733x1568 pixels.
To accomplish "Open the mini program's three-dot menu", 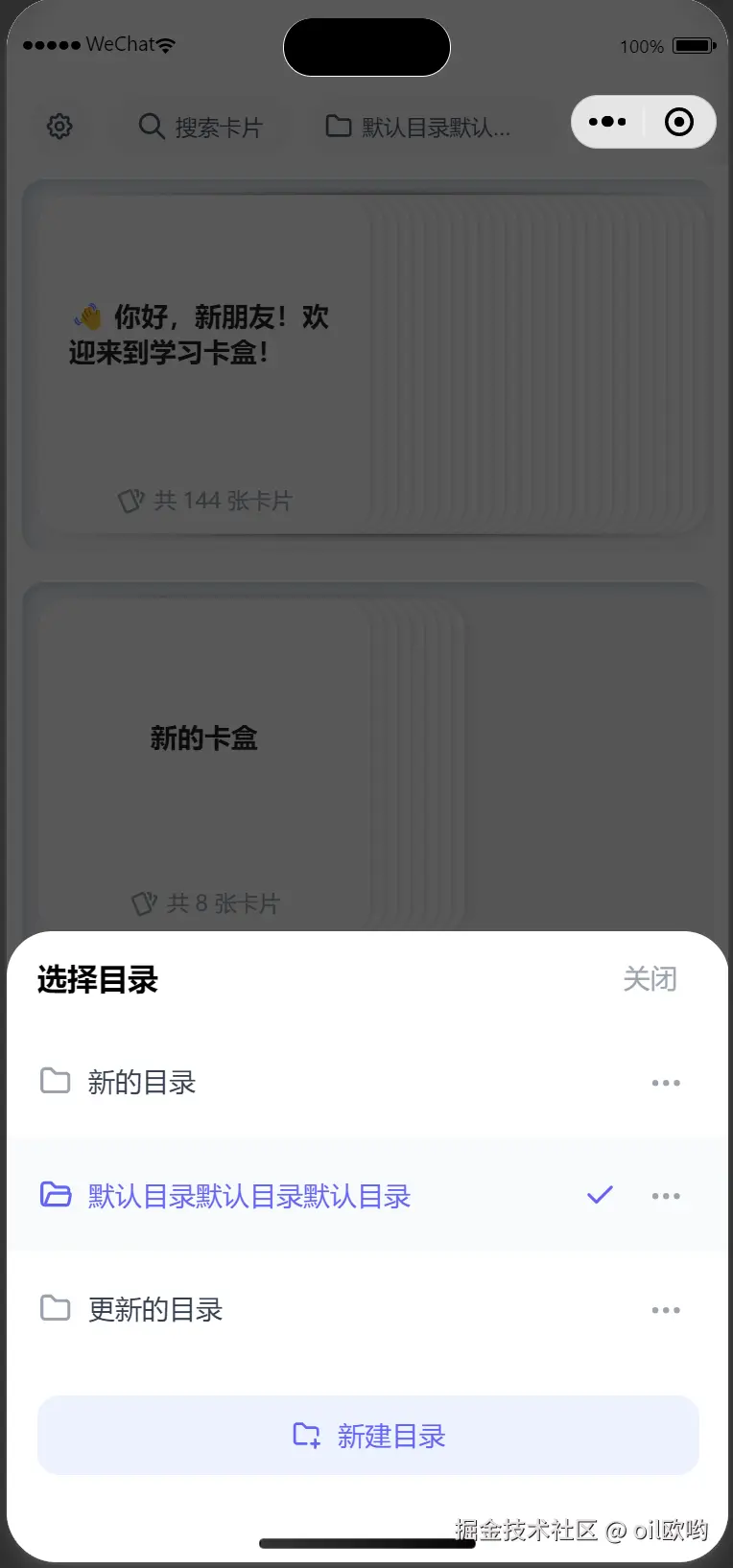I will [607, 122].
